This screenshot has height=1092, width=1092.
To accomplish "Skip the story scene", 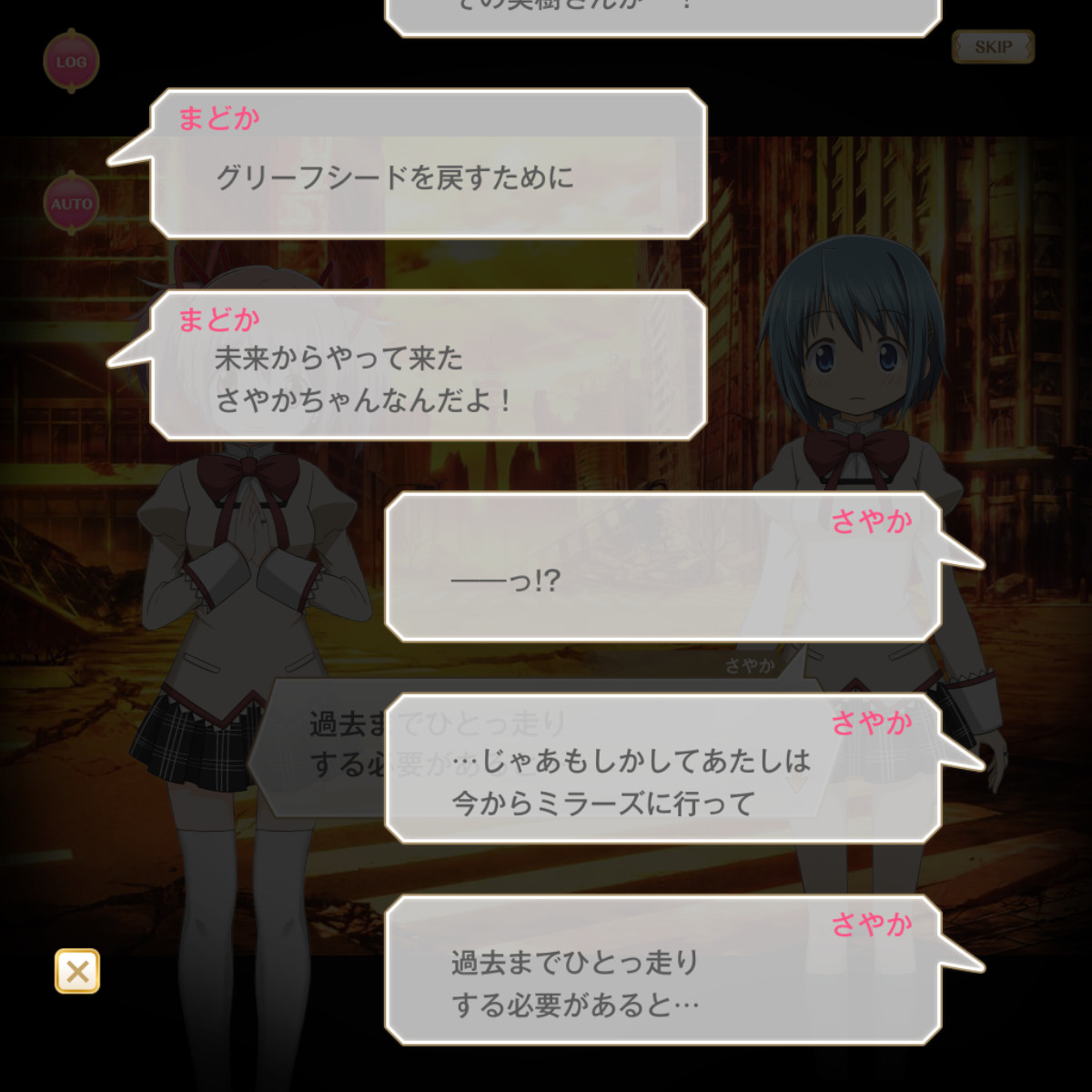I will (993, 47).
